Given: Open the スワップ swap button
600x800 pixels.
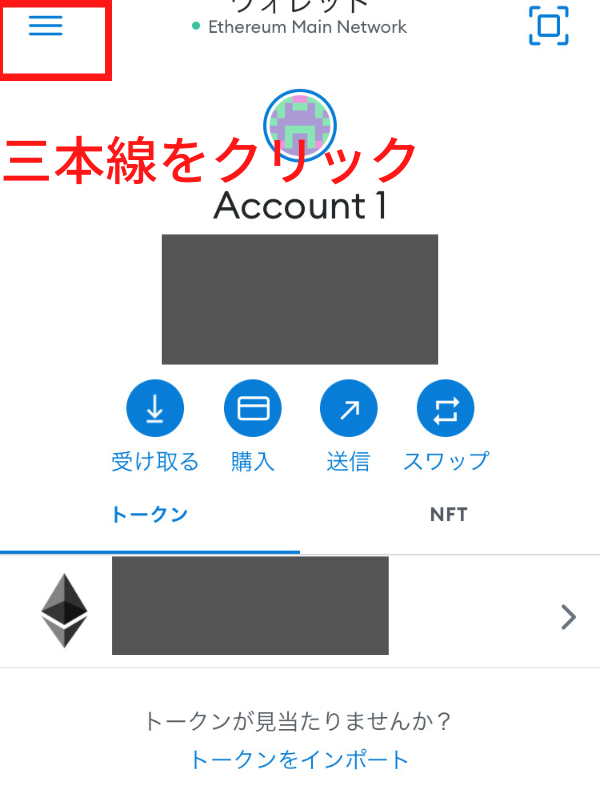Looking at the screenshot, I should pos(445,409).
